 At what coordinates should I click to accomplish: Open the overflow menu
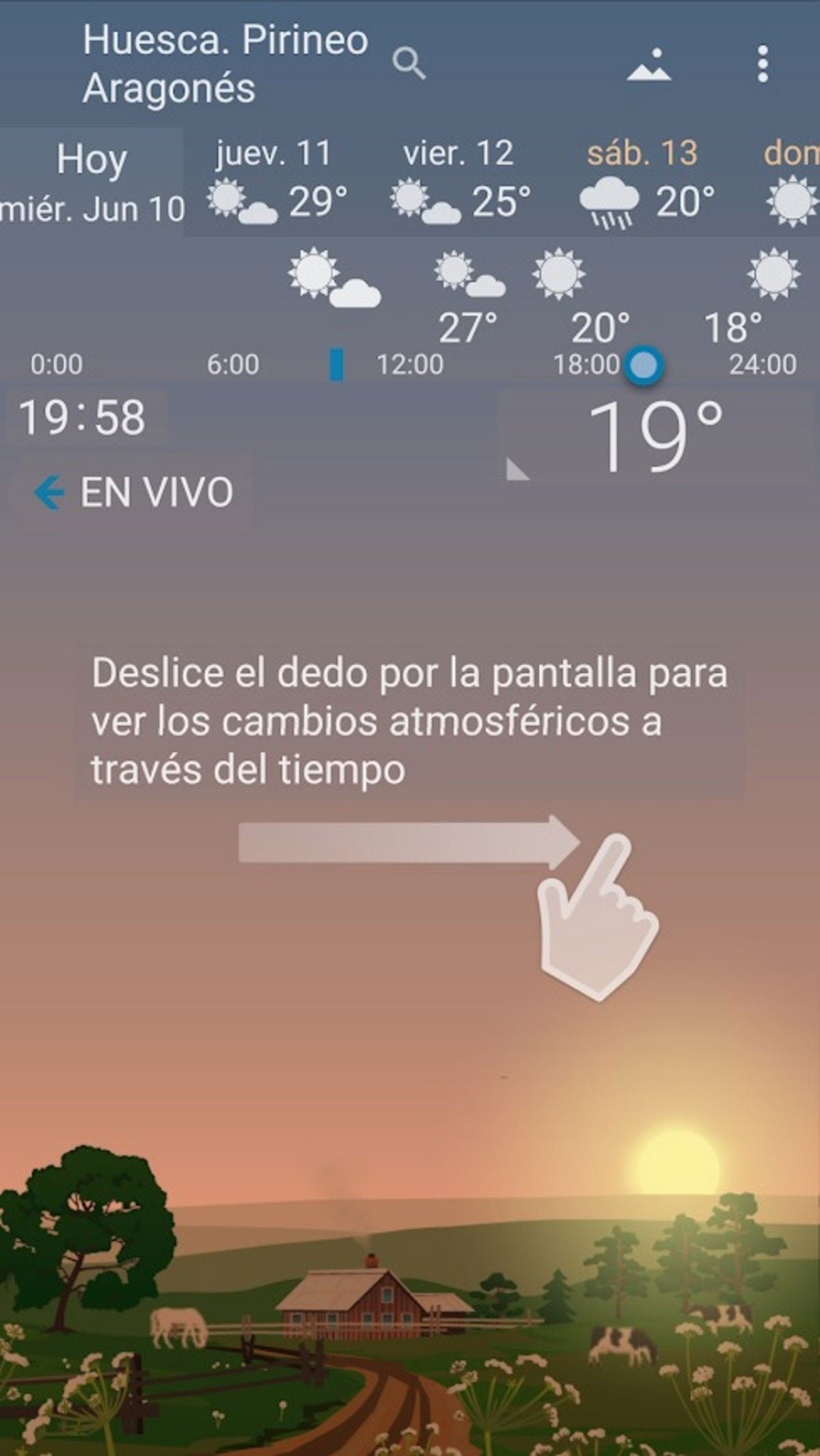[763, 65]
